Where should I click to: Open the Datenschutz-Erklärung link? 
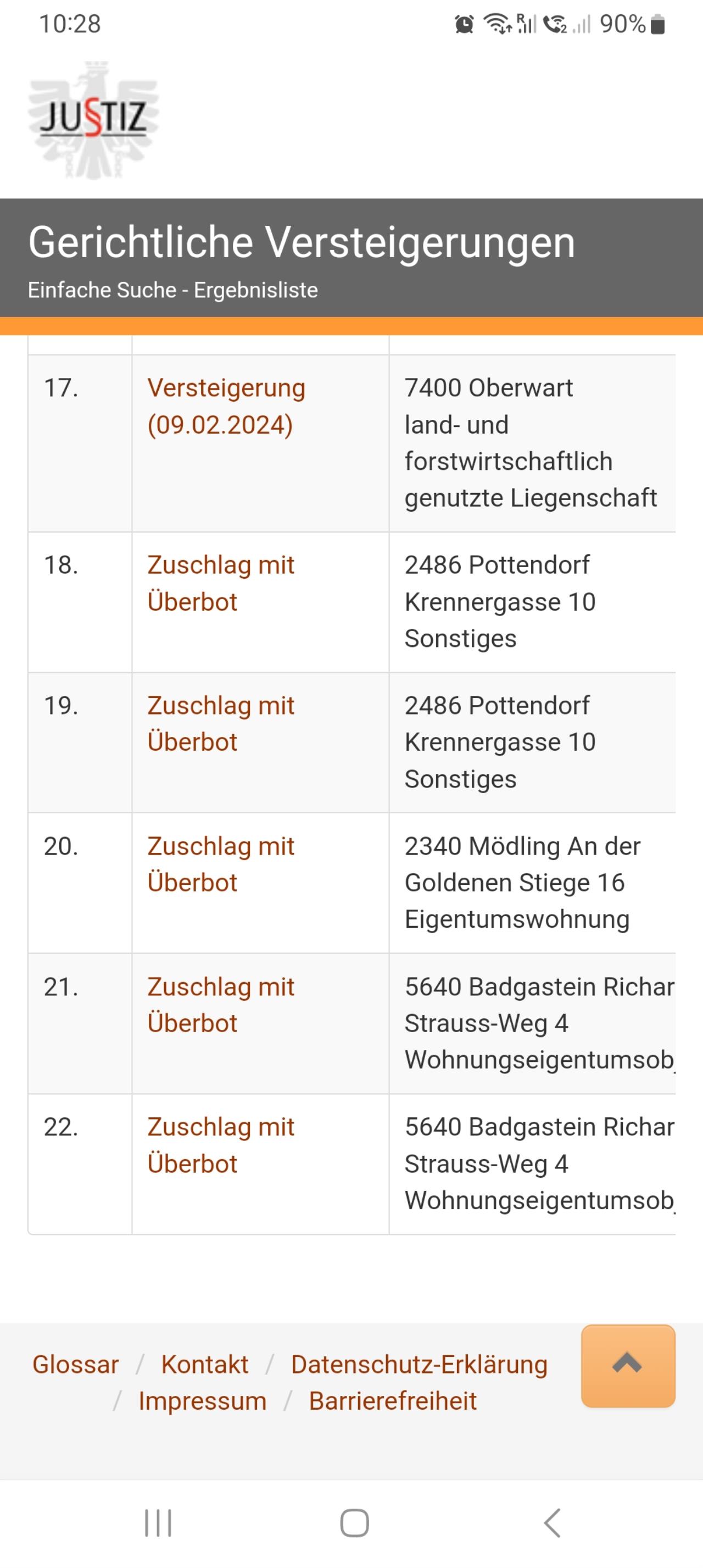419,1365
